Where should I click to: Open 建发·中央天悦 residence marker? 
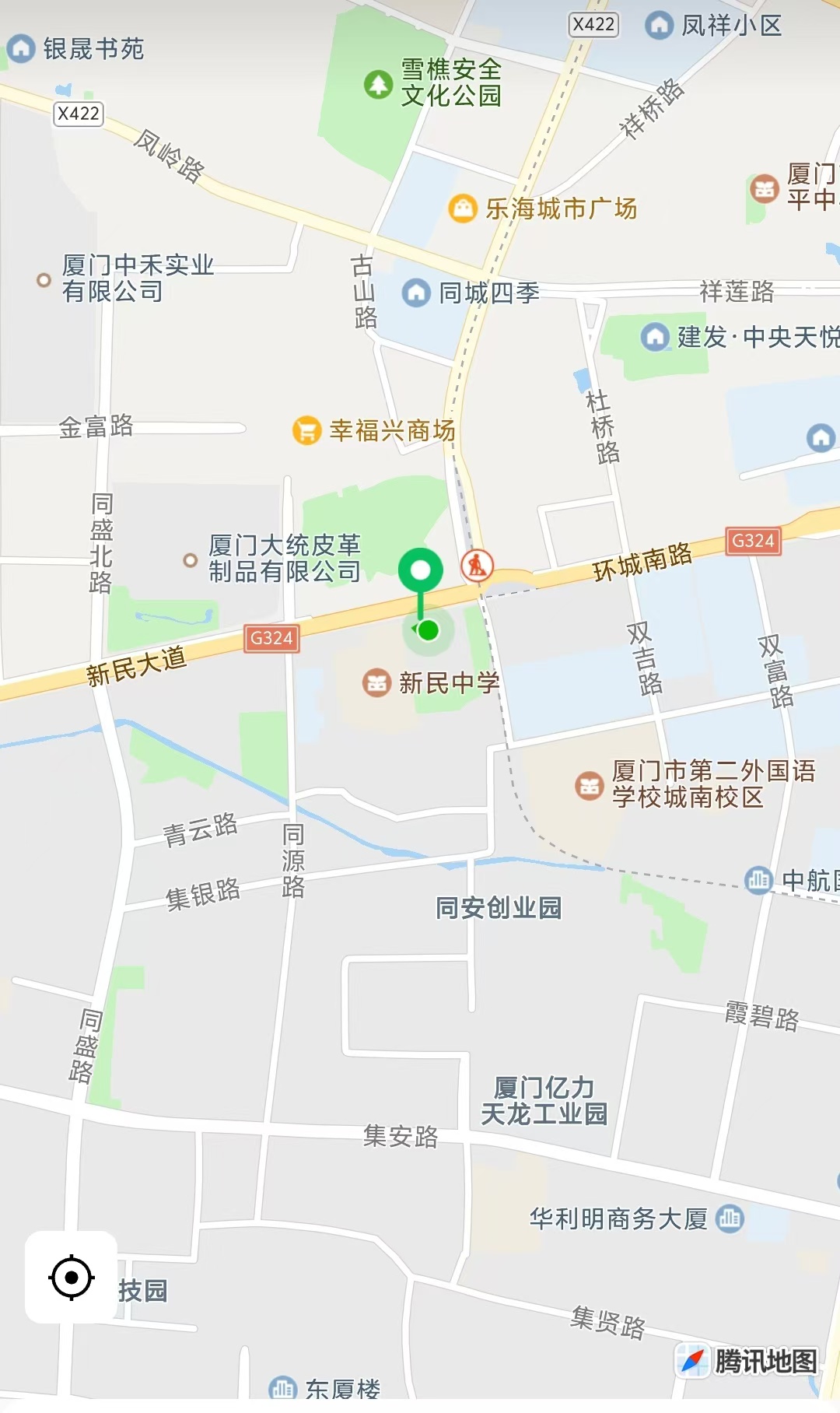tap(655, 337)
